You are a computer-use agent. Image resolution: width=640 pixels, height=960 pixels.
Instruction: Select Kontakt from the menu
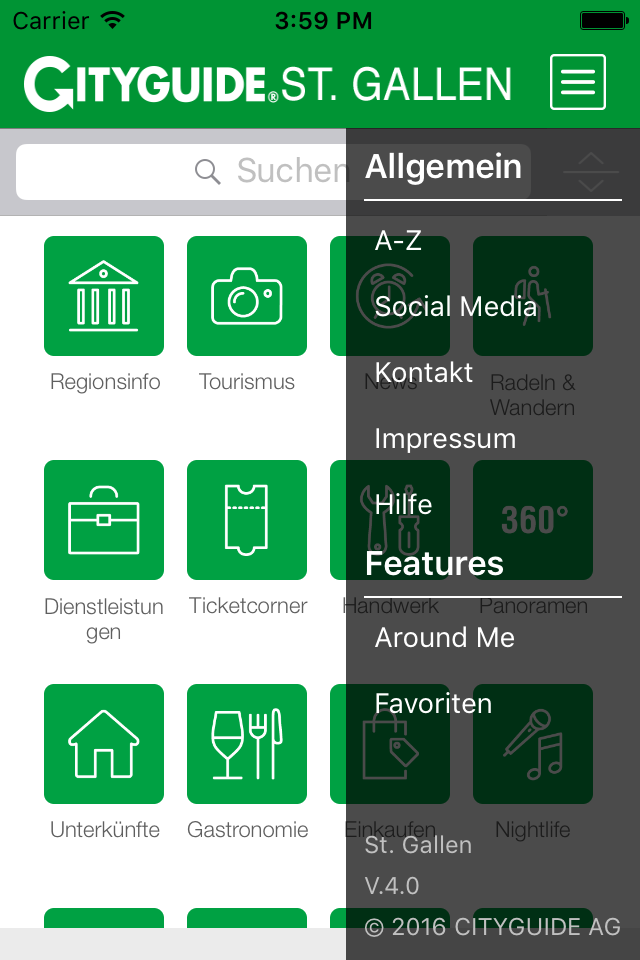[x=424, y=373]
